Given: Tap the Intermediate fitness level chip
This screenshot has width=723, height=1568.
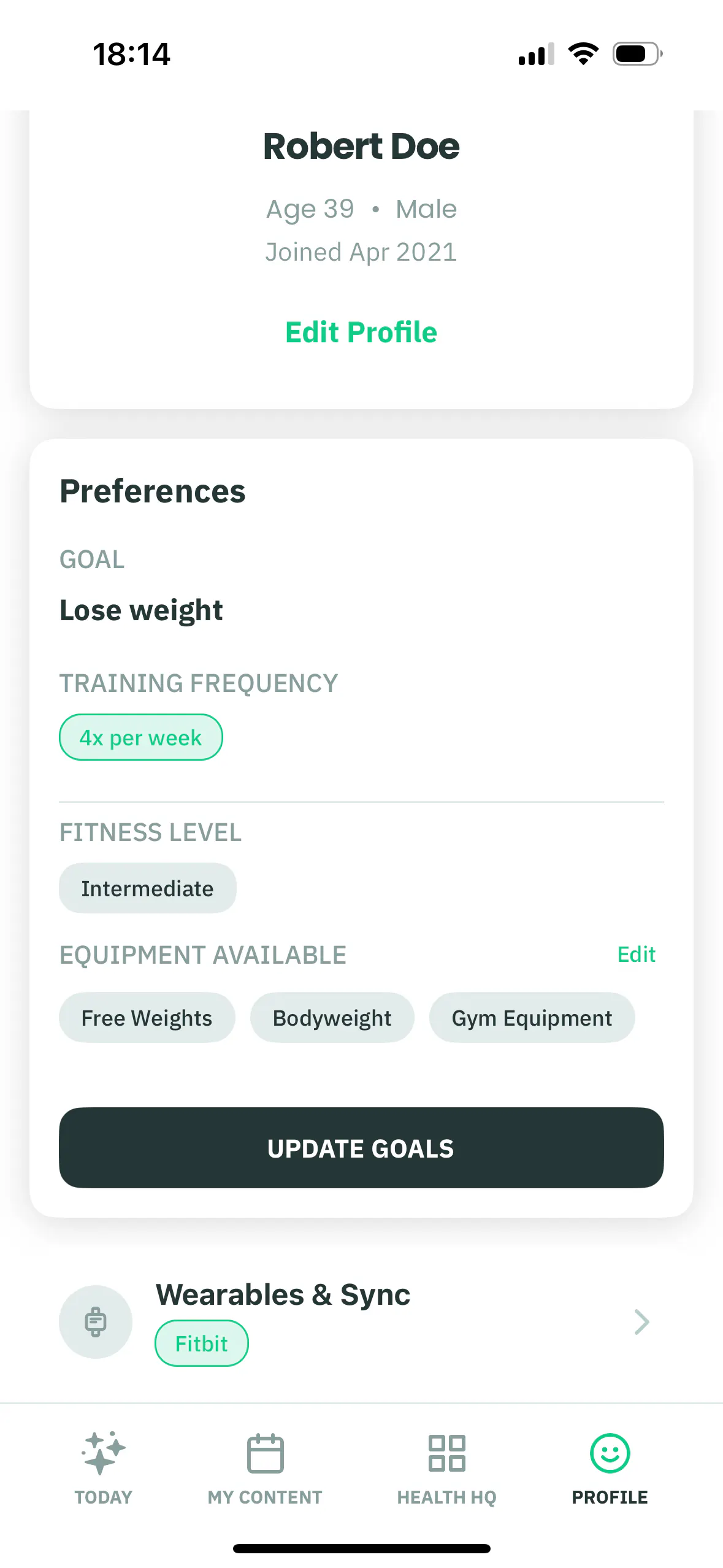Looking at the screenshot, I should 147,888.
